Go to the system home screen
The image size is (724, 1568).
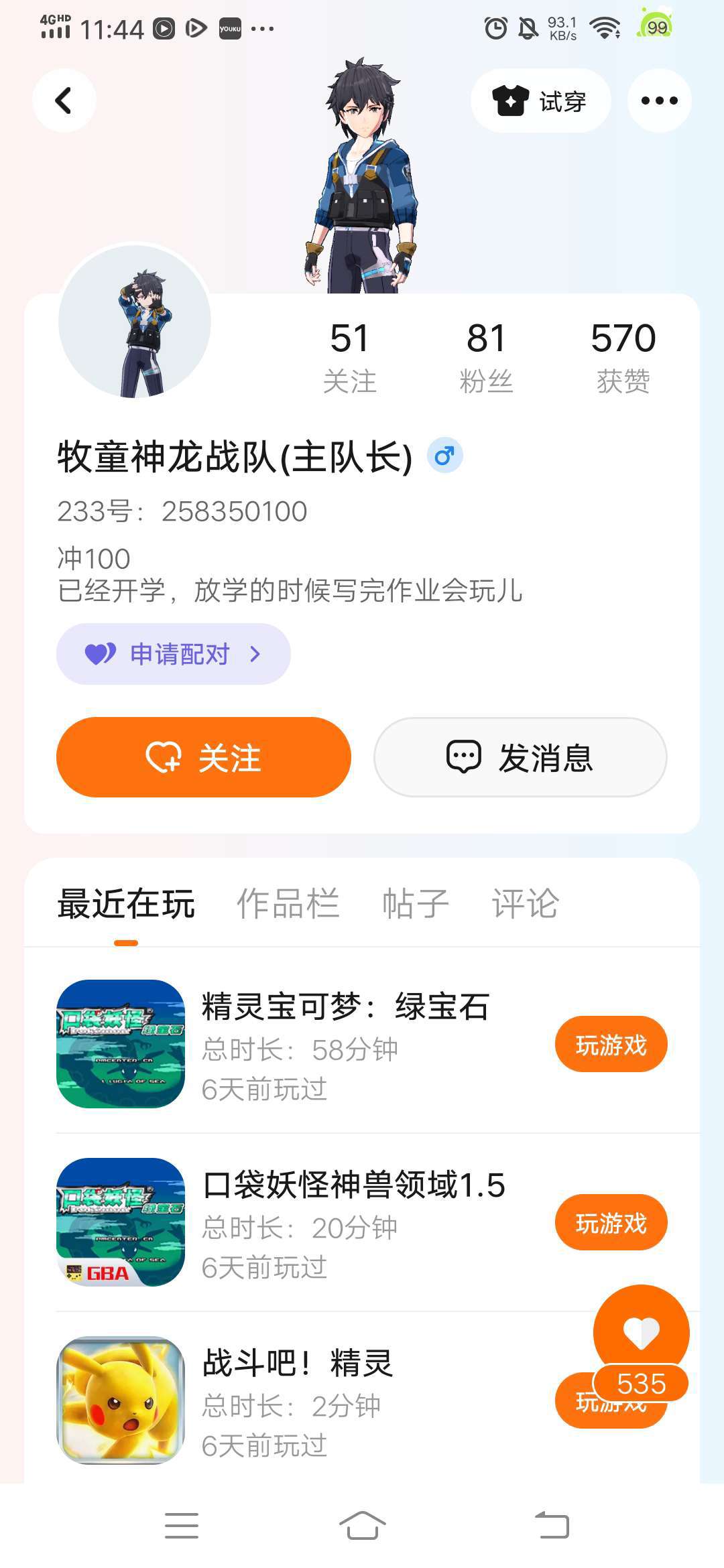click(362, 1526)
